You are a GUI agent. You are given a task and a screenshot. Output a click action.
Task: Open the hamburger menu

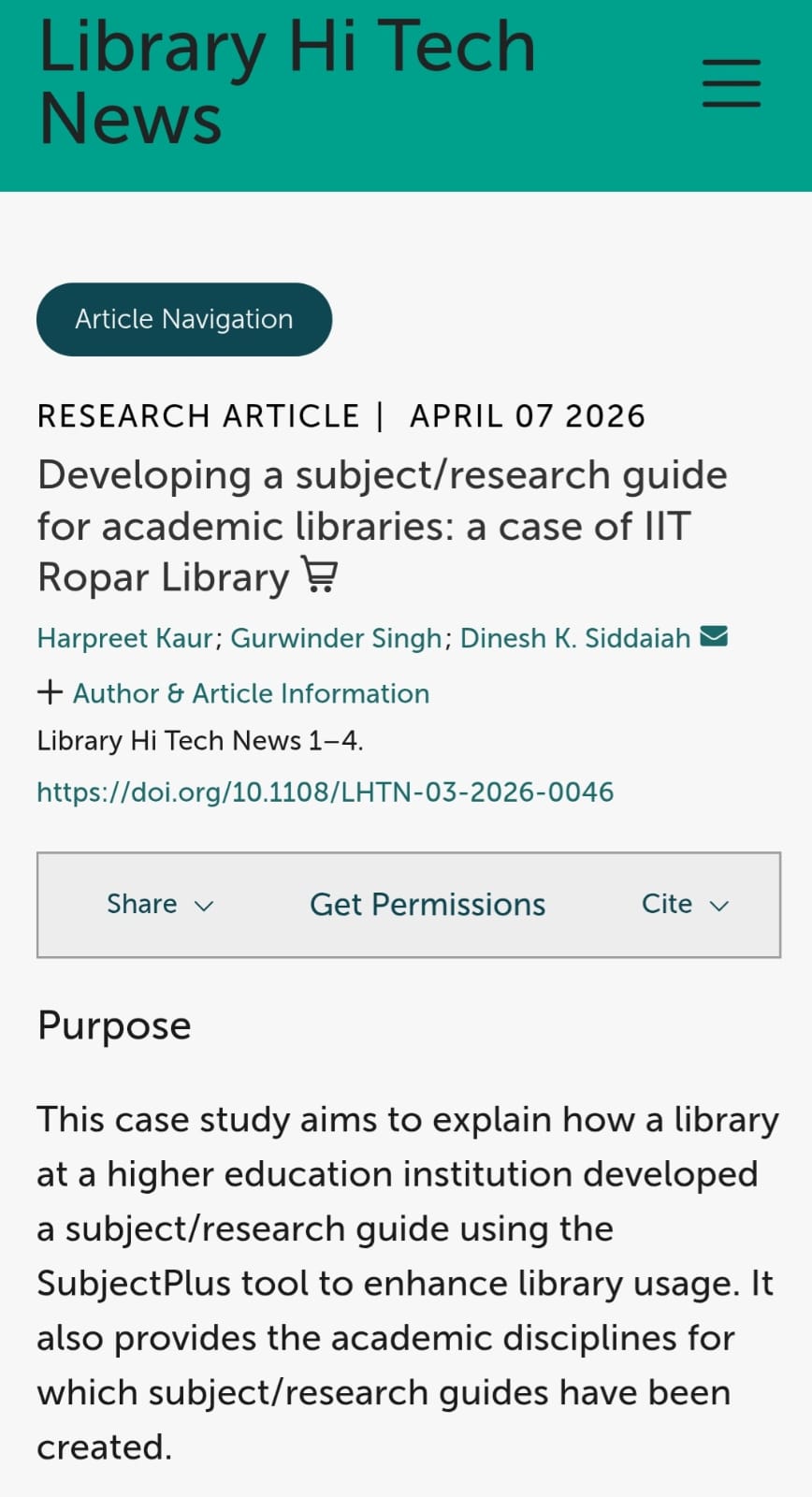tap(731, 83)
